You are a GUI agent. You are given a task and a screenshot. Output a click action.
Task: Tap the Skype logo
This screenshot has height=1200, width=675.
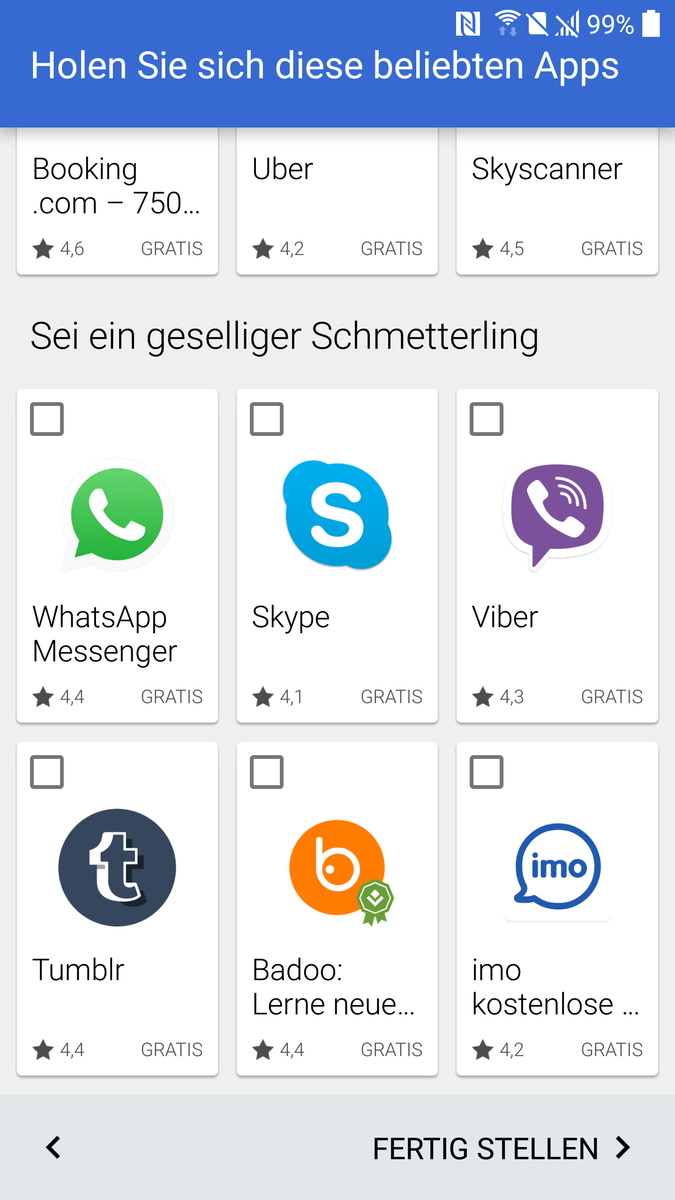tap(337, 515)
